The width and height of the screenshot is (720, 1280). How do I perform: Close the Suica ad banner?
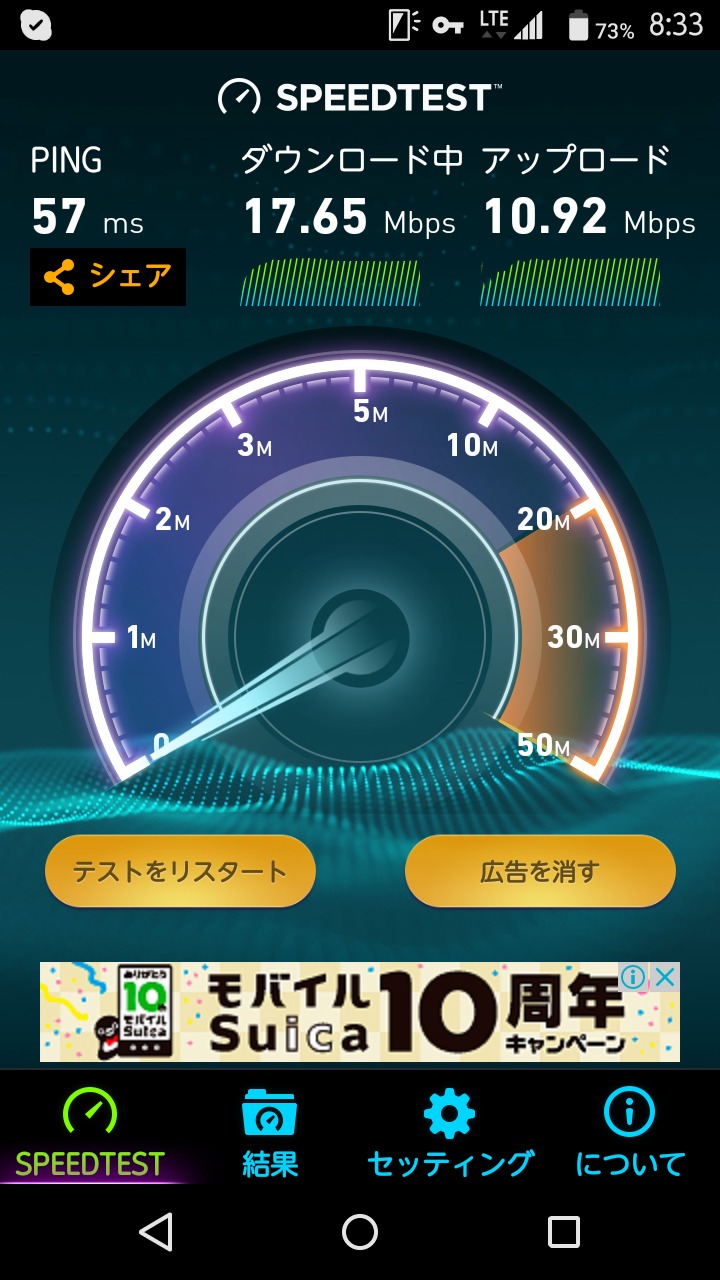666,978
